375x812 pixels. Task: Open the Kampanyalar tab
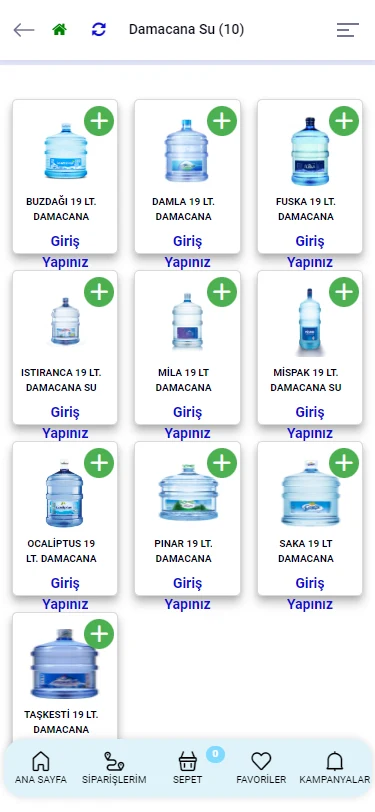pos(335,768)
